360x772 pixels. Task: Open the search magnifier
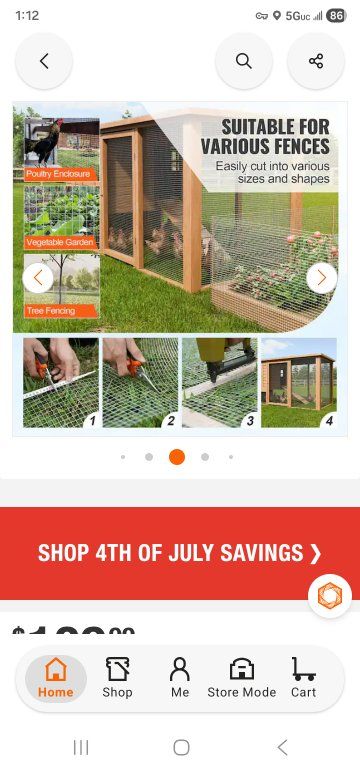point(244,61)
